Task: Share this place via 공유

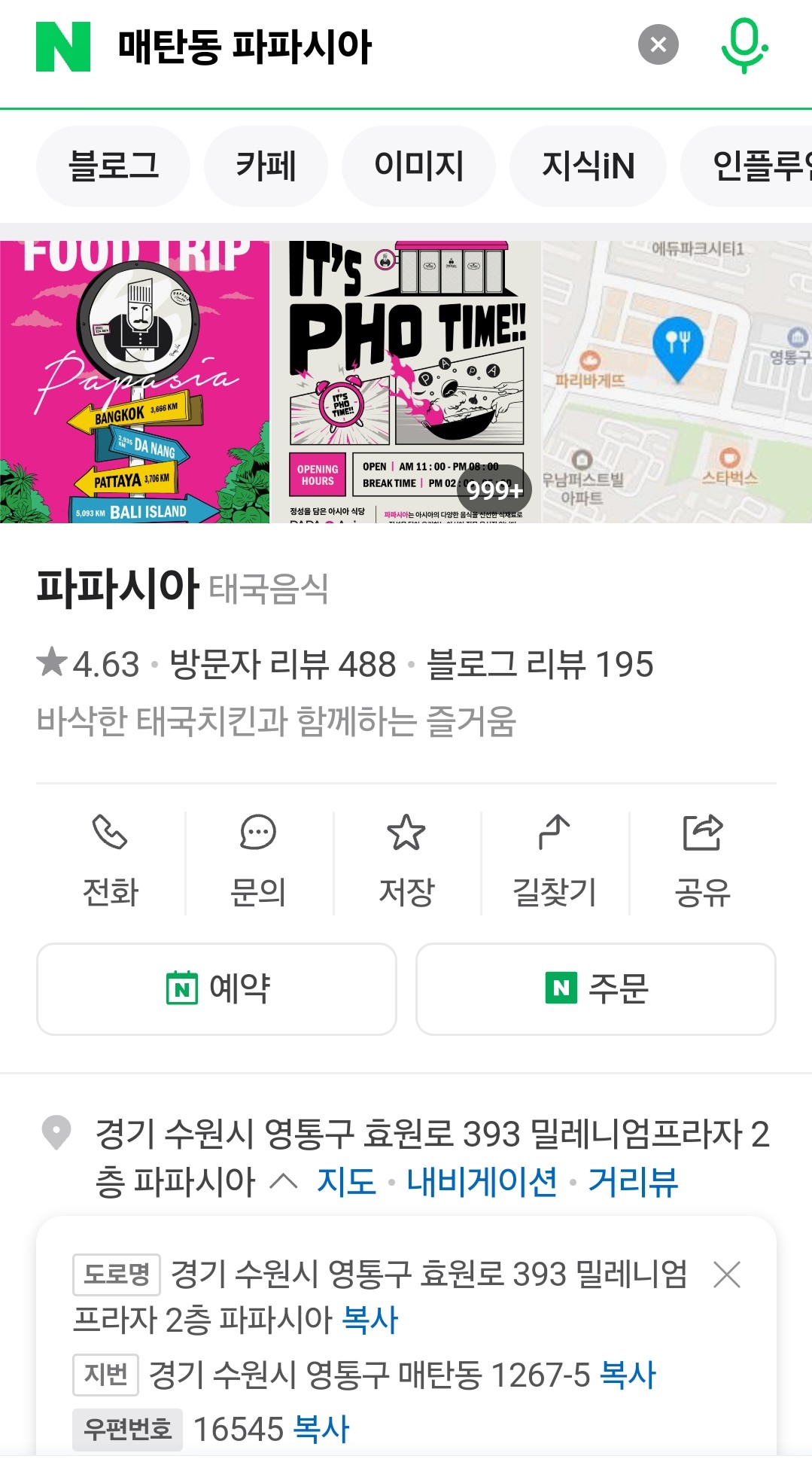Action: click(x=702, y=862)
